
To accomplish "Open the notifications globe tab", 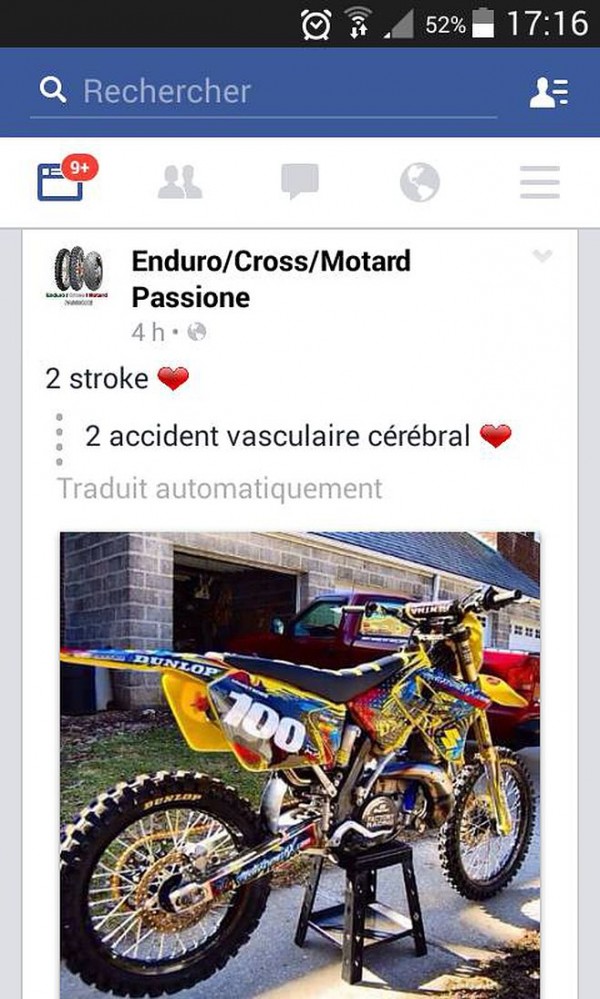I will 419,182.
